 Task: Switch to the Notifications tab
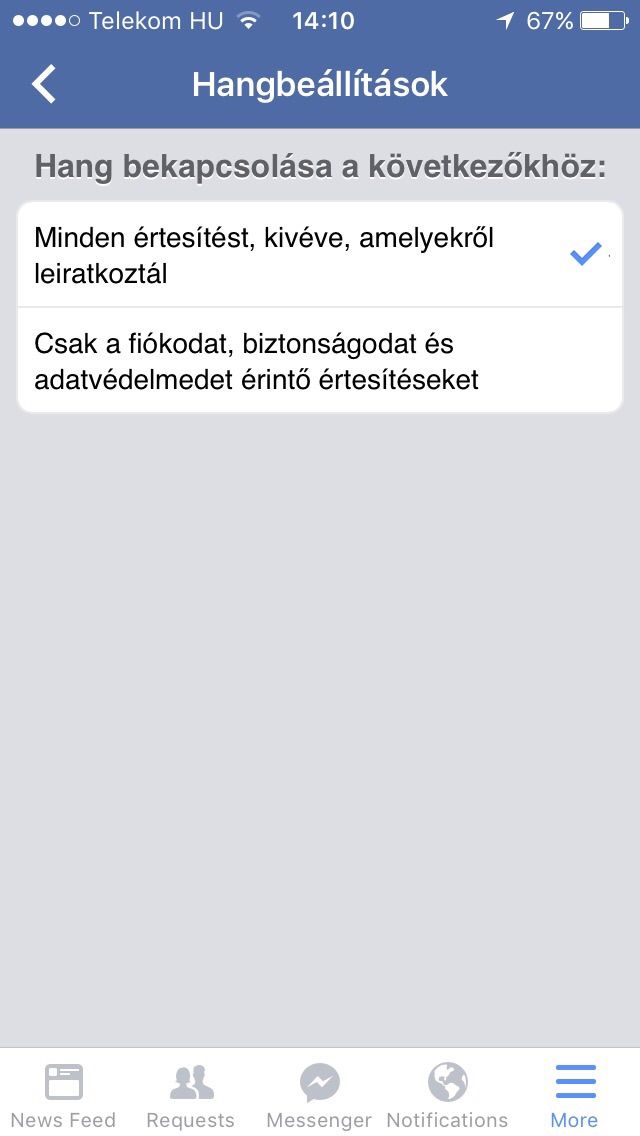pos(447,1093)
